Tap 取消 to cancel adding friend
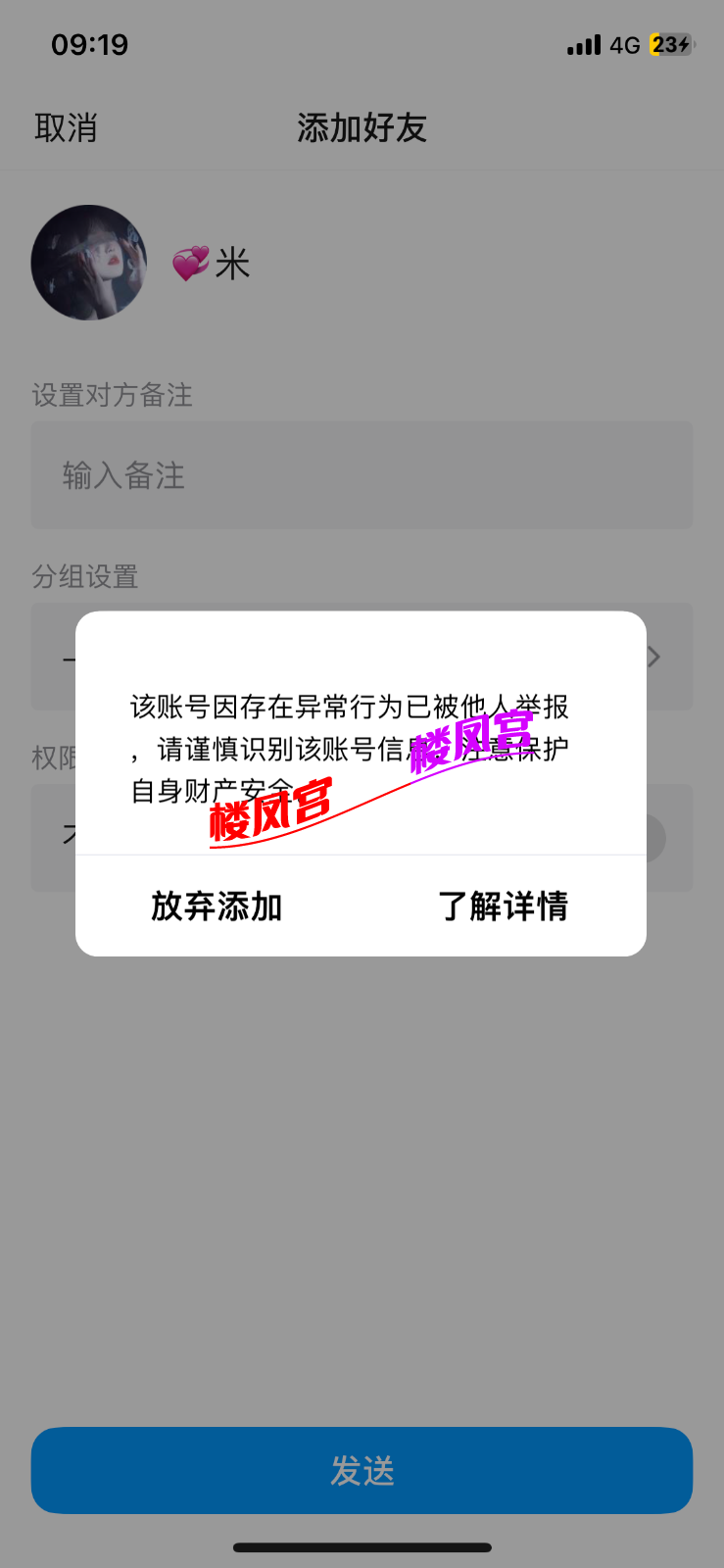The height and width of the screenshot is (1568, 724). point(66,127)
